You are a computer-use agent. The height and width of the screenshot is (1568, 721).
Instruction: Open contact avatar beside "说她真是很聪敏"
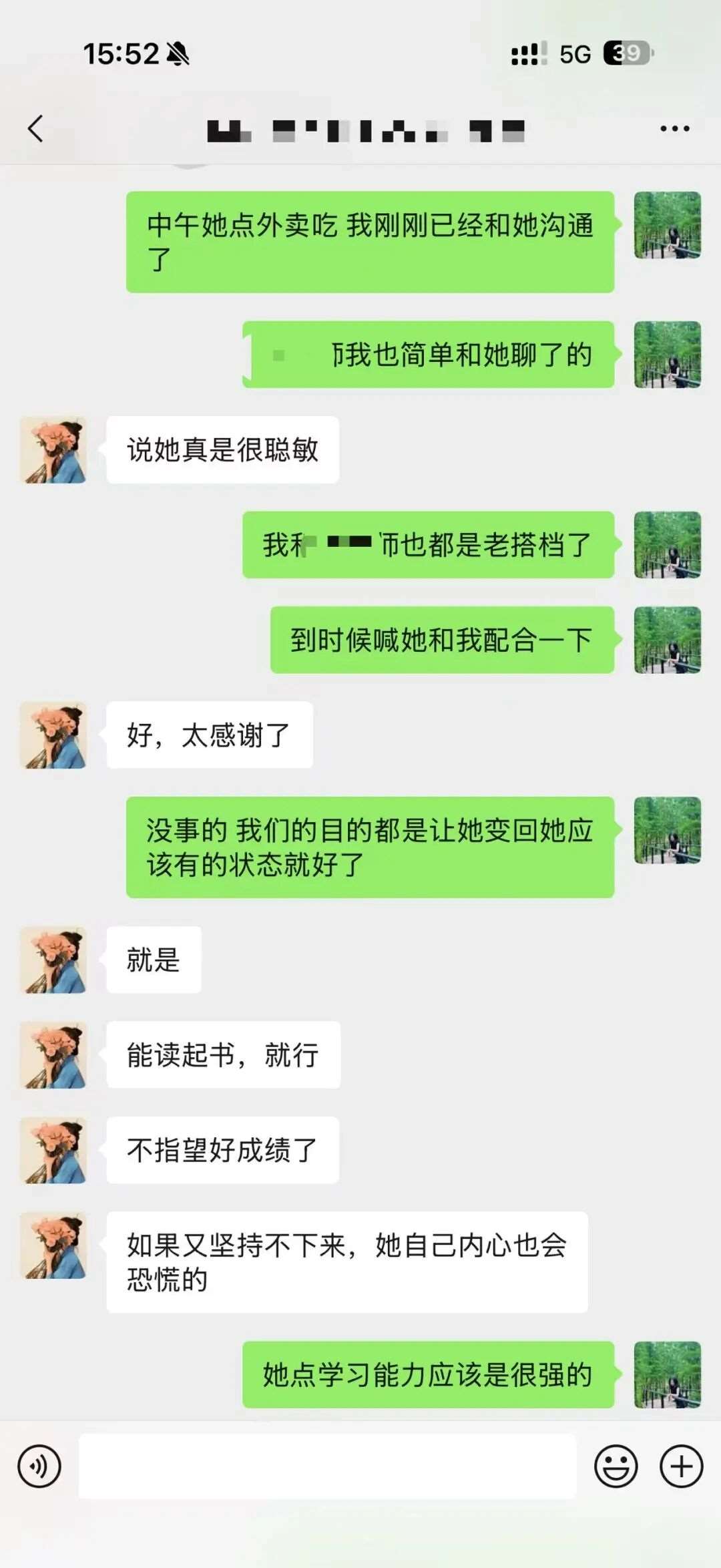click(x=53, y=450)
